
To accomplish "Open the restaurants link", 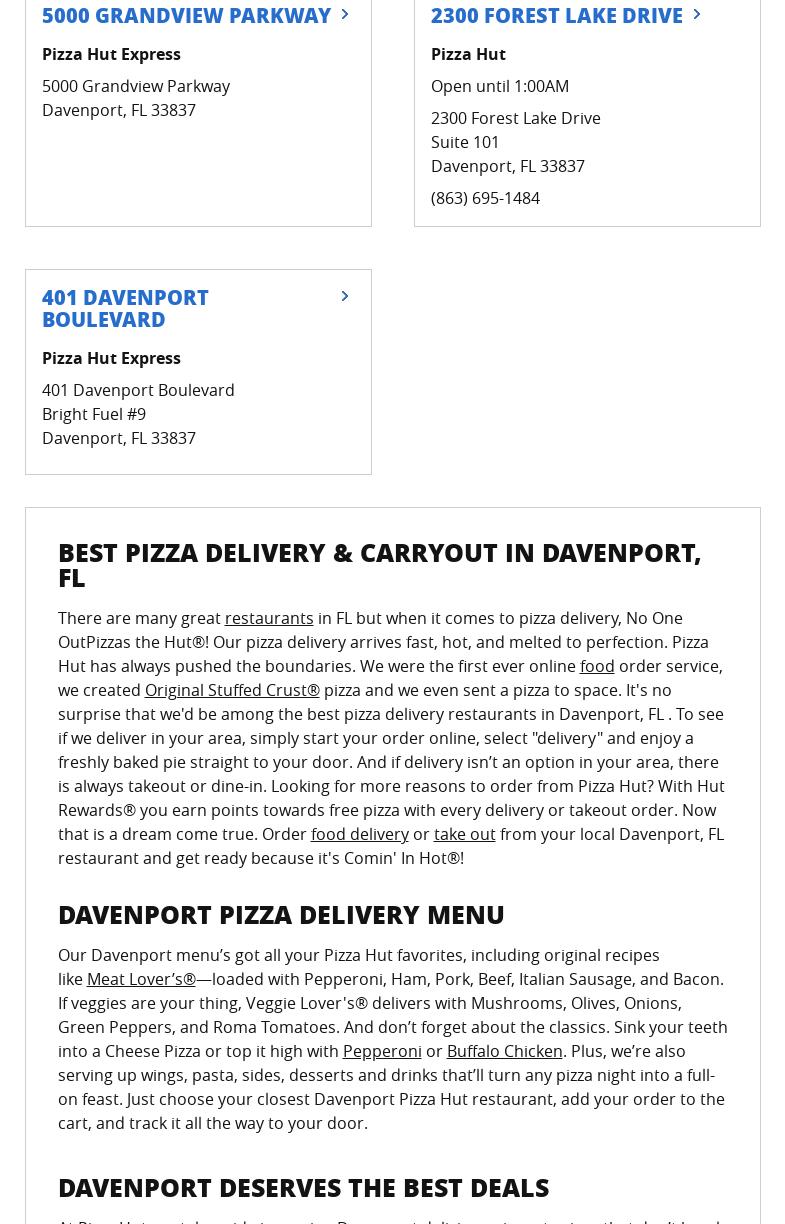I will pos(269,618).
